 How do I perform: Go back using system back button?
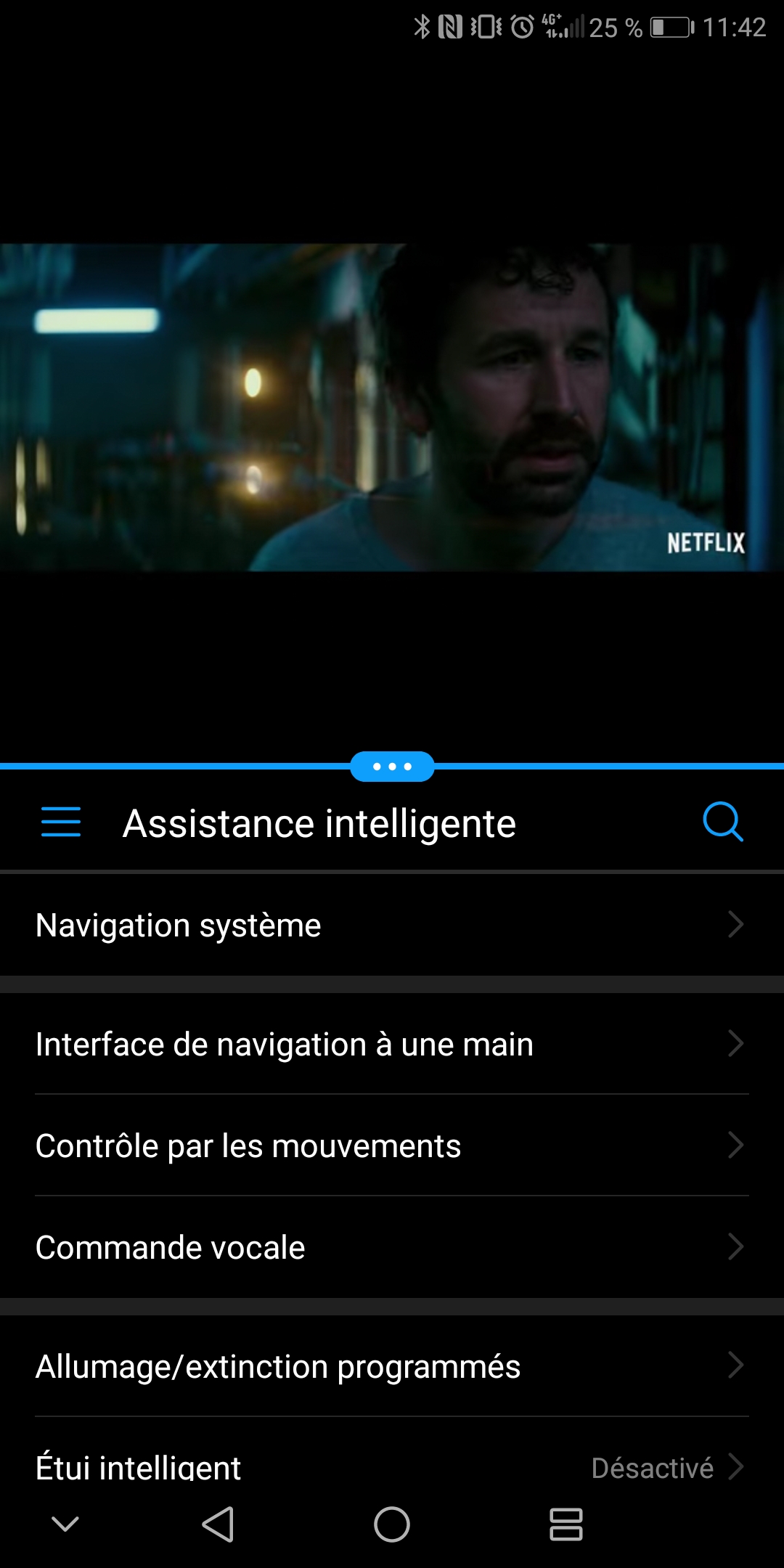pyautogui.click(x=218, y=1524)
